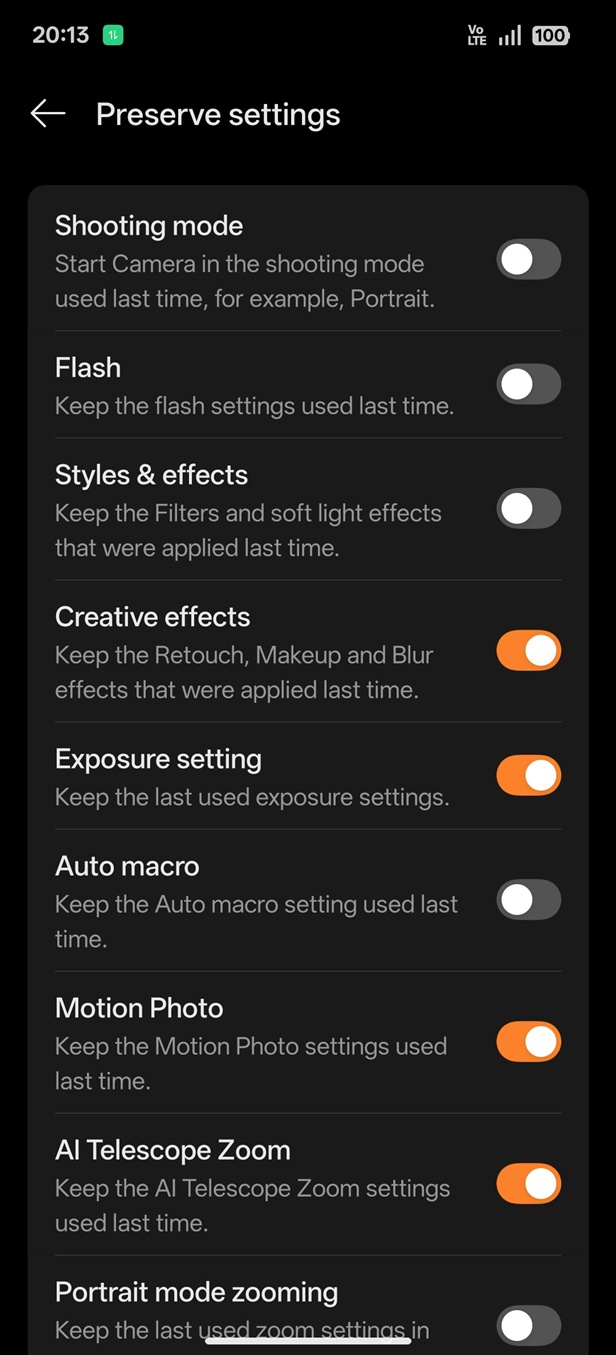The width and height of the screenshot is (616, 1355).
Task: Turn on the Flash preserve toggle
Action: coord(529,384)
